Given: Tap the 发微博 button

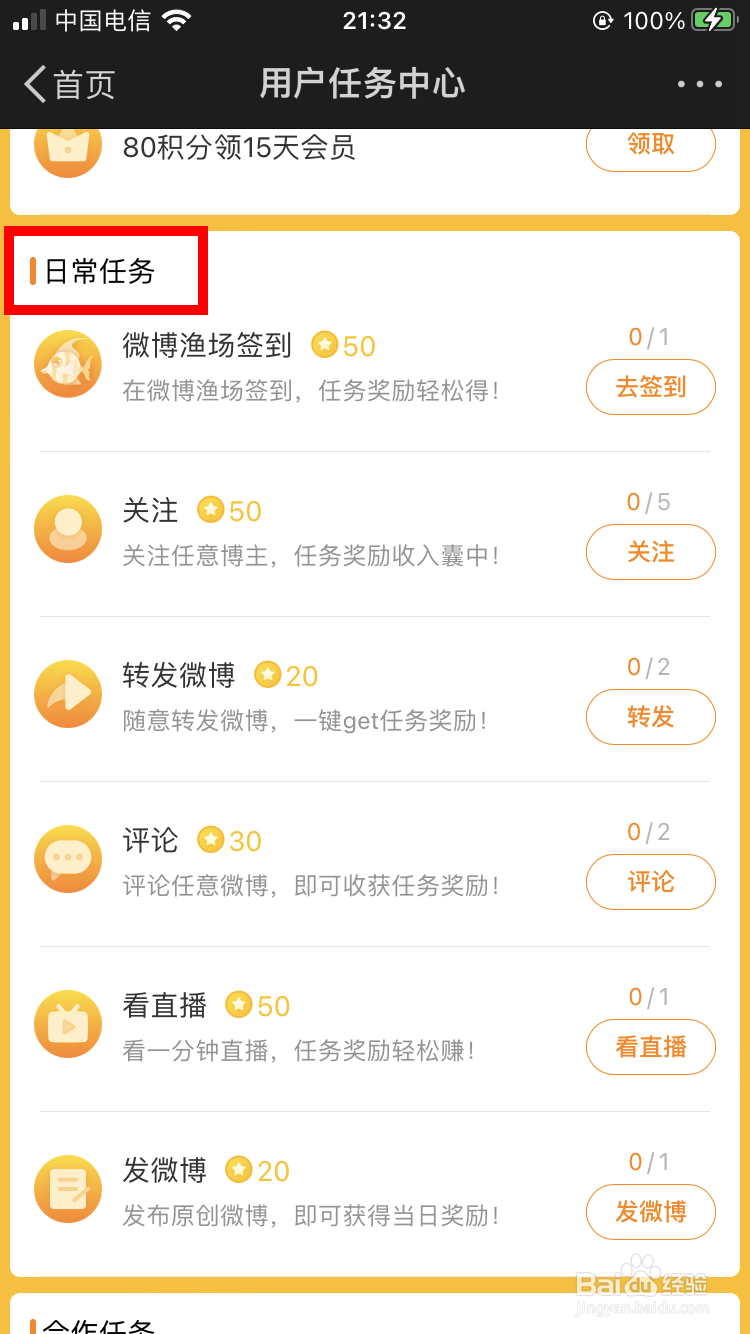Looking at the screenshot, I should coord(651,1212).
